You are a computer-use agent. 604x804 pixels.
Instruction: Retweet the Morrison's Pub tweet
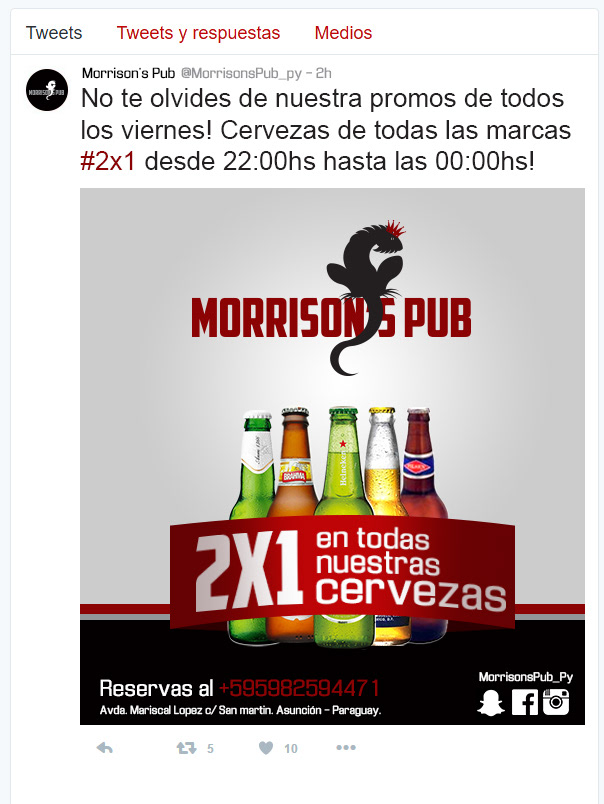(187, 748)
